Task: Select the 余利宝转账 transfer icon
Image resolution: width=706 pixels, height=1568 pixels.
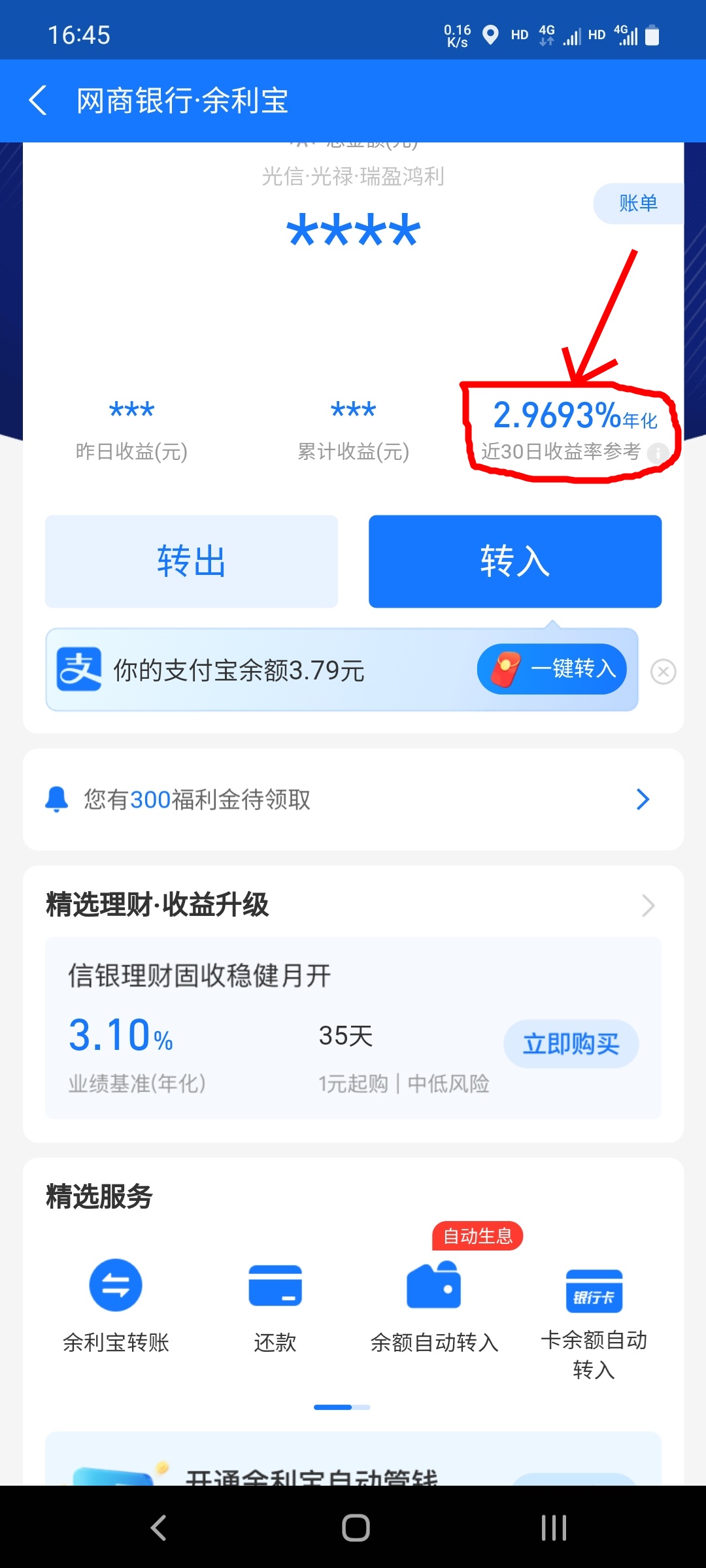Action: 116,1284
